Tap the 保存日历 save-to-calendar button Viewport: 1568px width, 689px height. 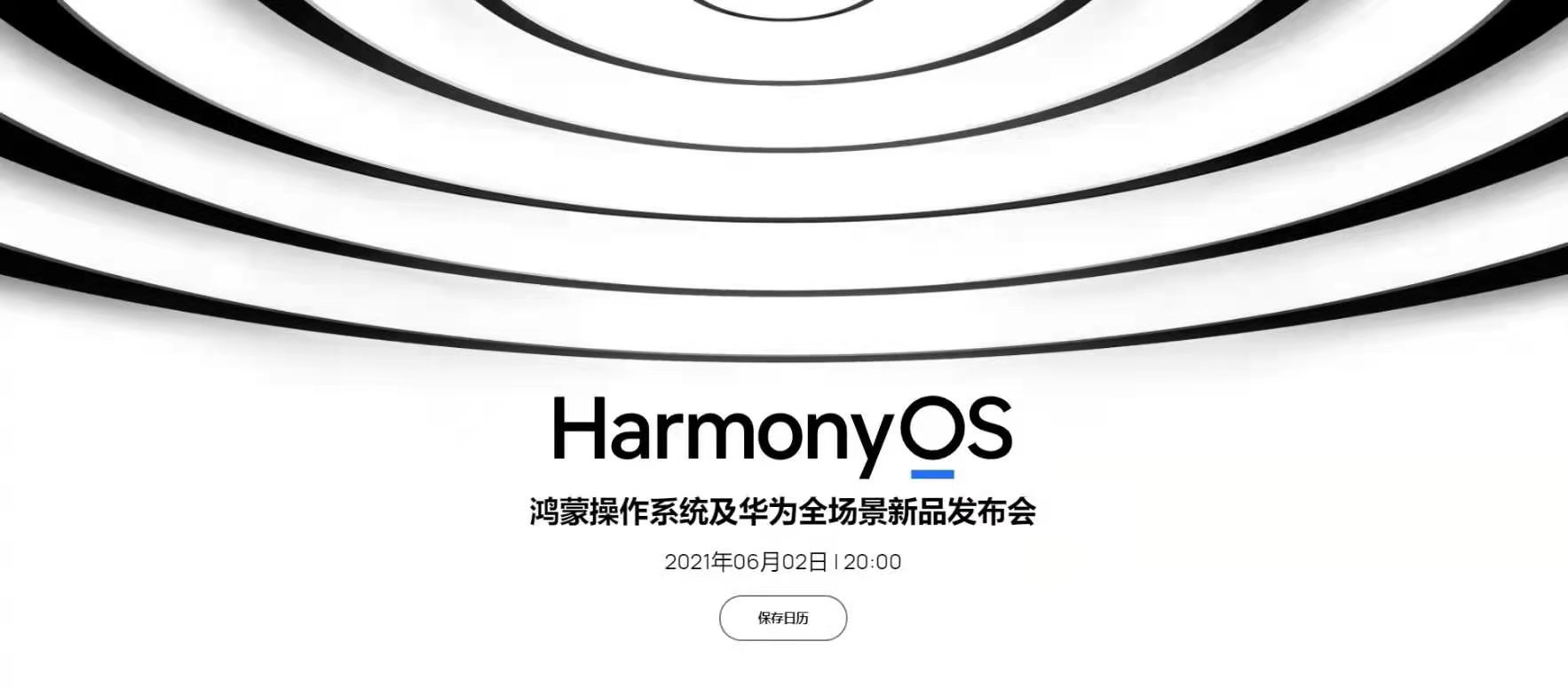coord(782,618)
